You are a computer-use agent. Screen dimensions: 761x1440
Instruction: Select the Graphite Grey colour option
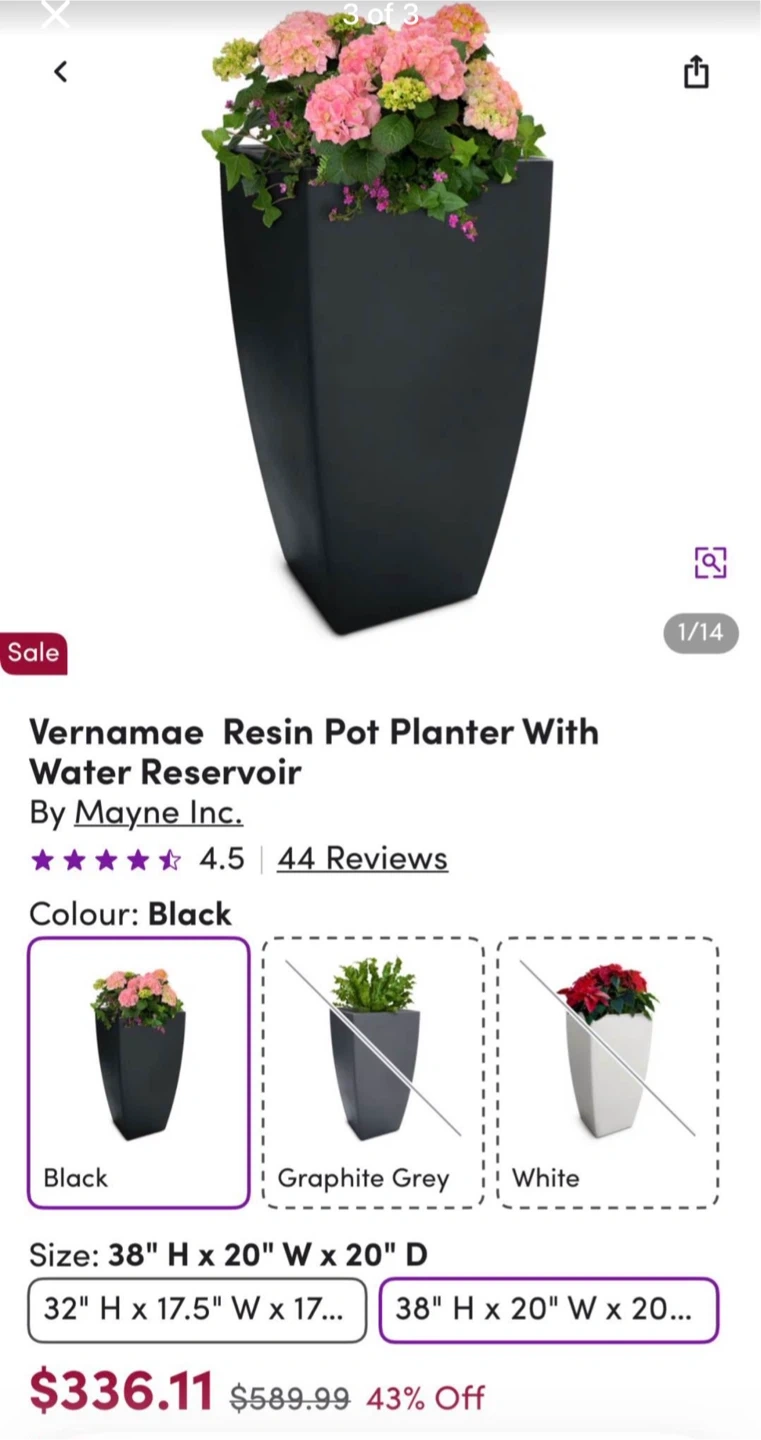tap(373, 1072)
